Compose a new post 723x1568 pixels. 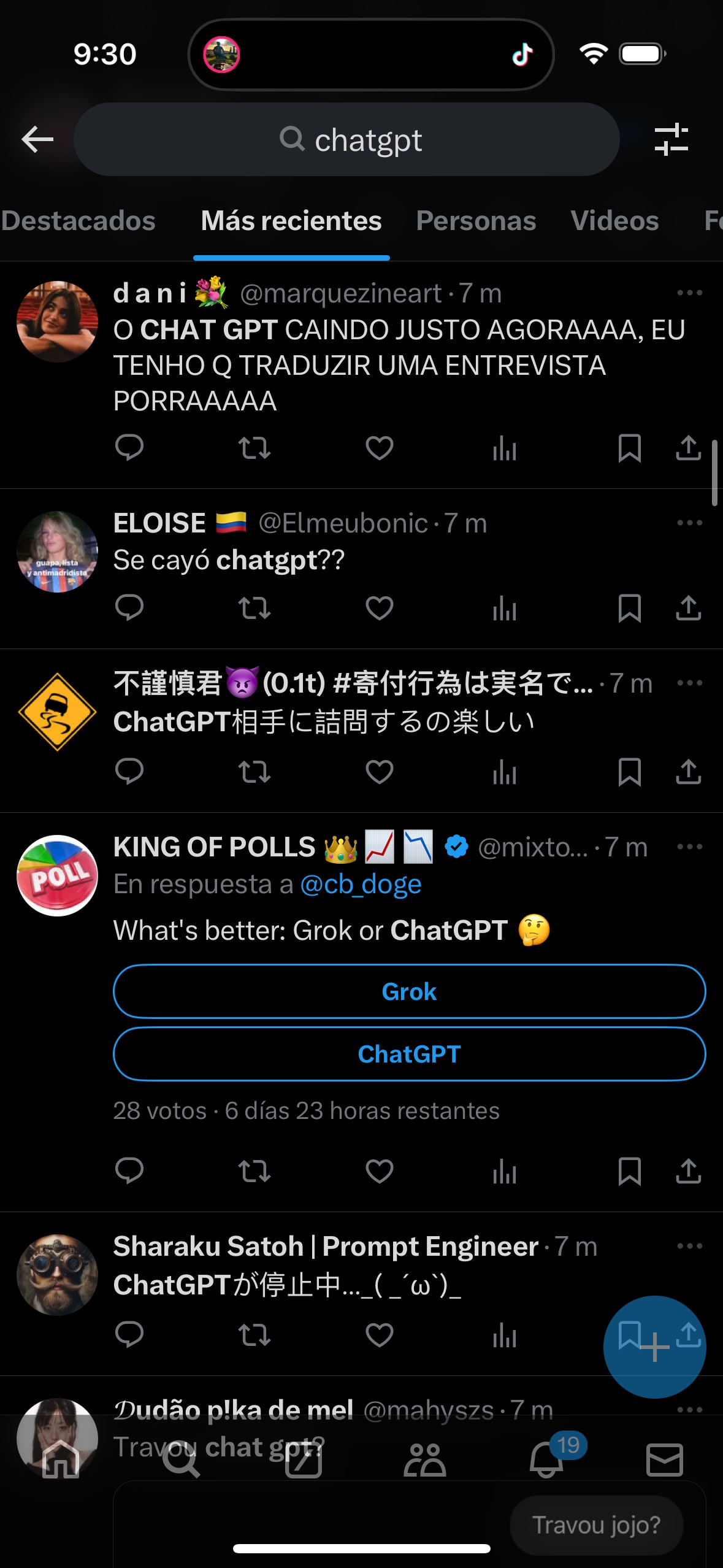pos(654,1347)
